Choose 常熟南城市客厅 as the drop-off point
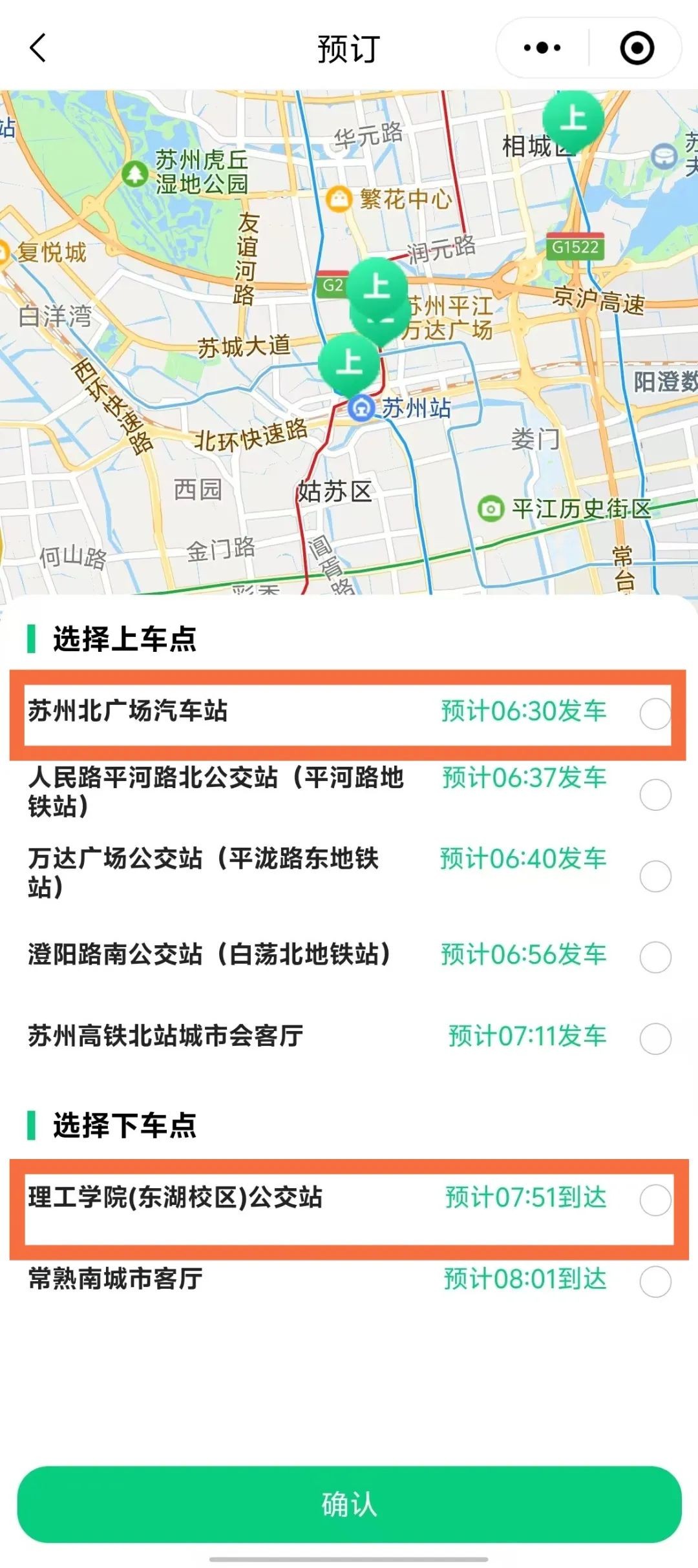 (x=655, y=1281)
